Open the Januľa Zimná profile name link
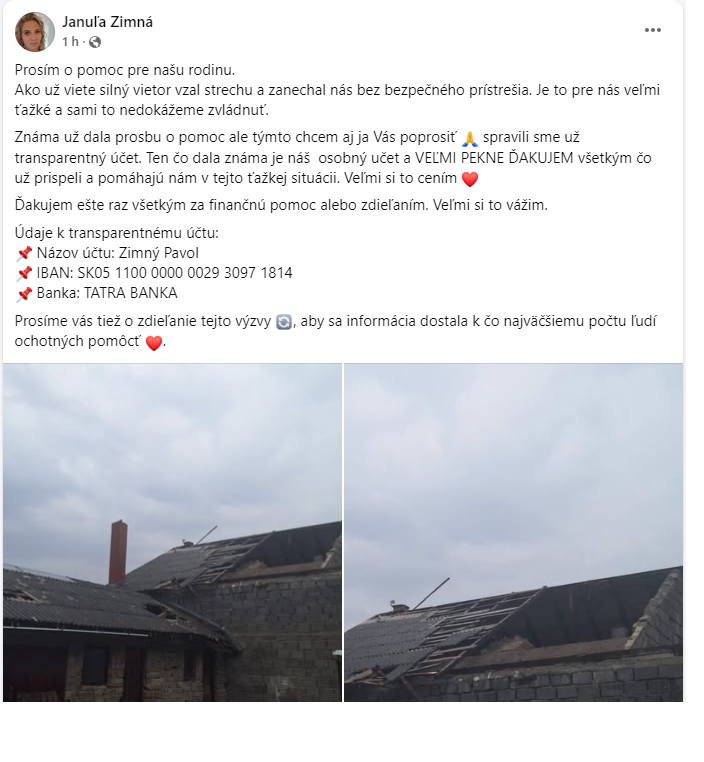Image resolution: width=704 pixels, height=762 pixels. point(107,22)
